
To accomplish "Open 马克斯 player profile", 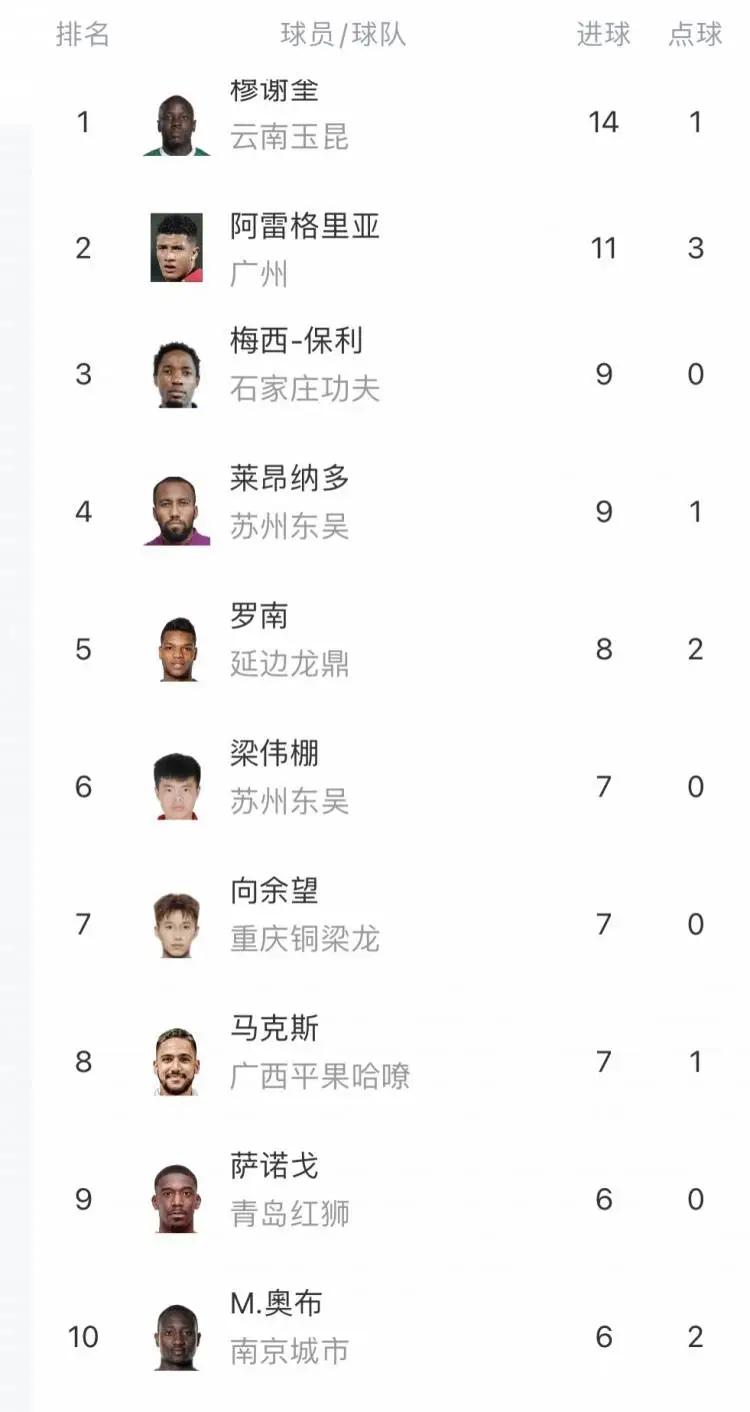I will [390, 1062].
